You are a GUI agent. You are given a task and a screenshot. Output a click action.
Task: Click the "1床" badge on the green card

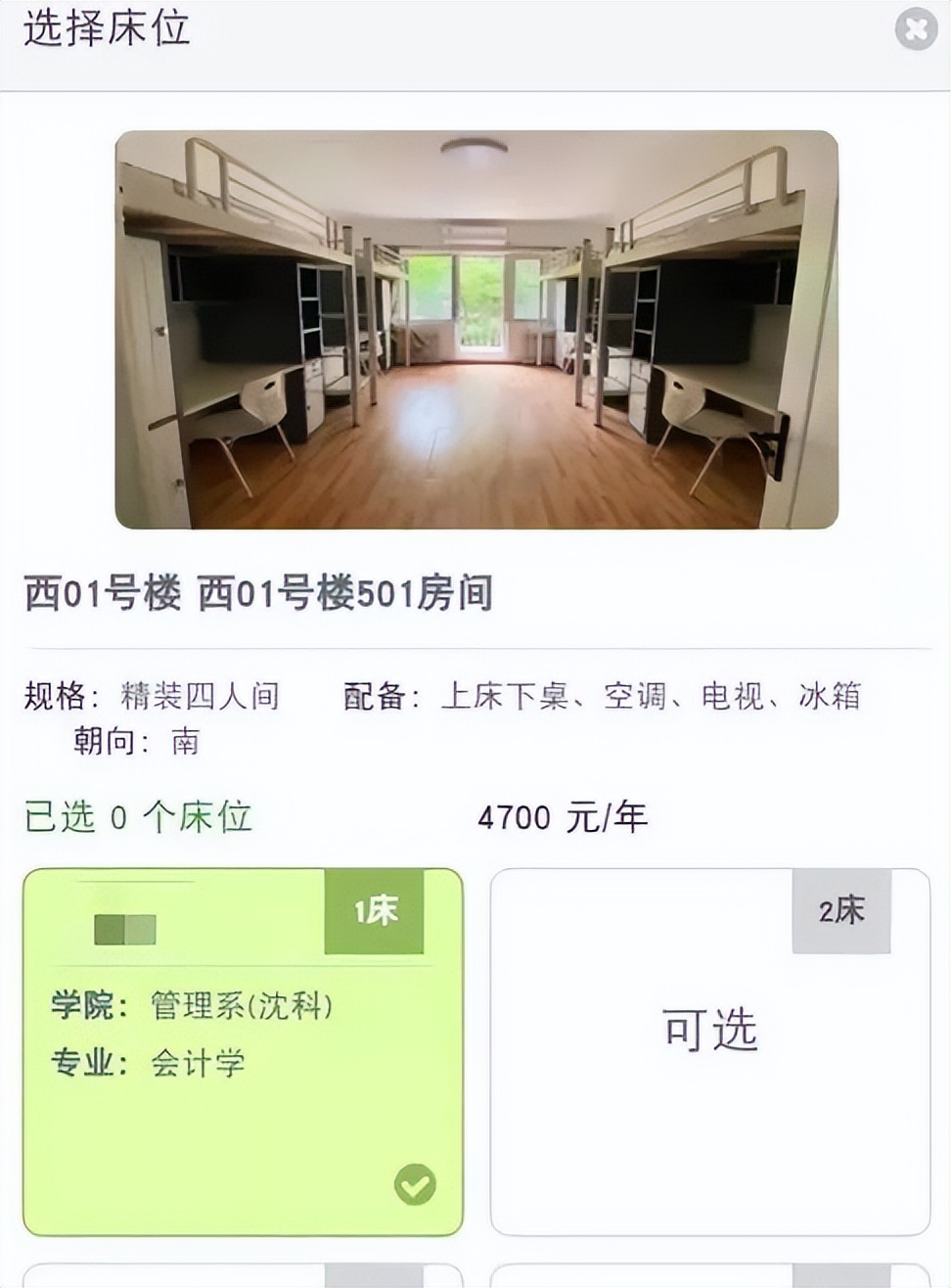[377, 910]
